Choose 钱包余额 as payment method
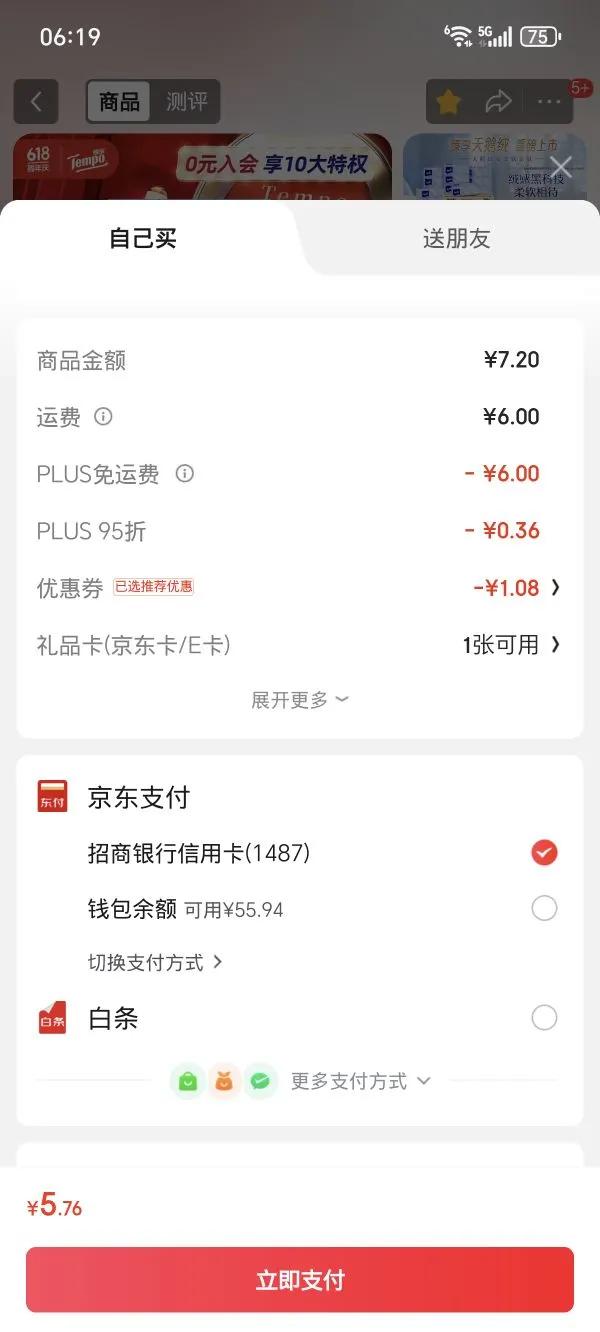The image size is (600, 1332). [x=543, y=909]
